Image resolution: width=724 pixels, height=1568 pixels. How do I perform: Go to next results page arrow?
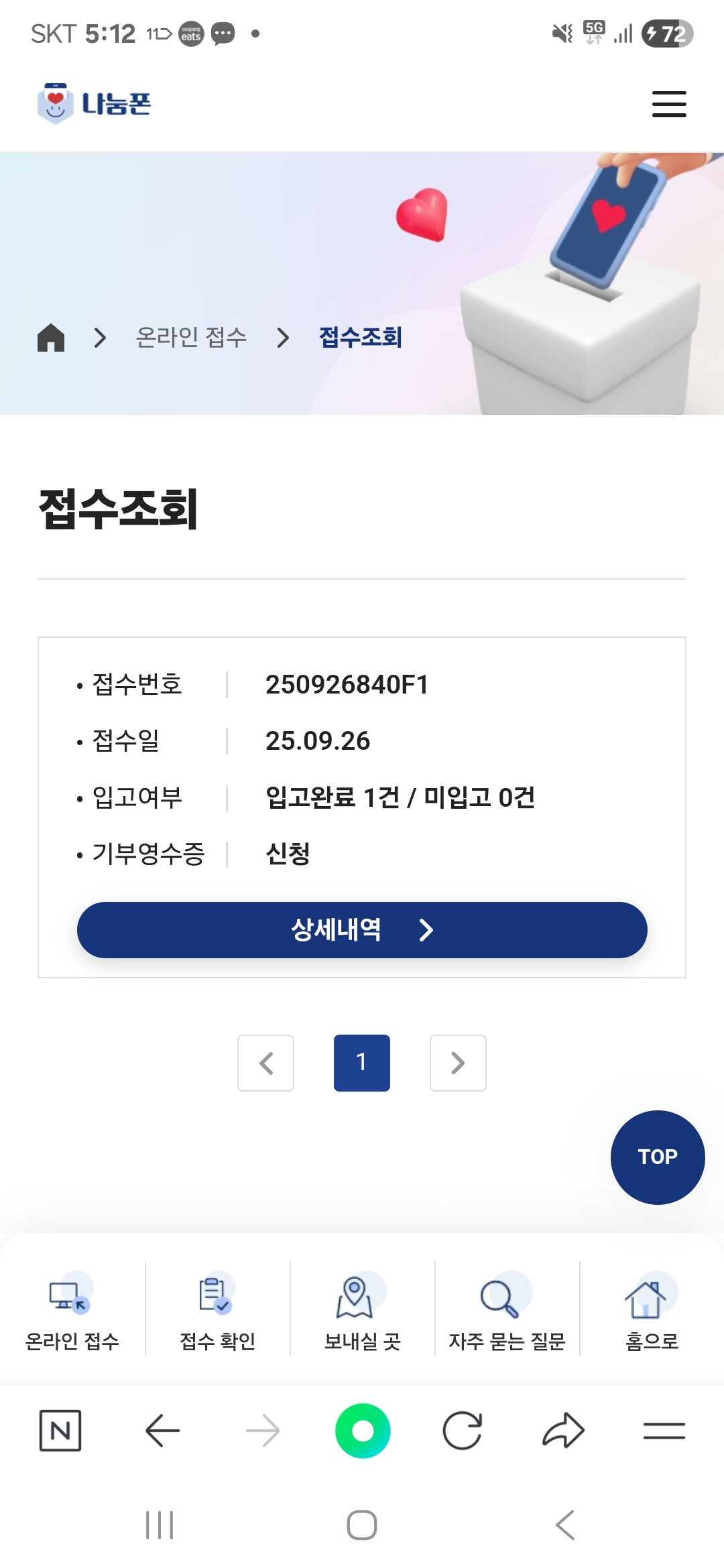[x=458, y=1063]
